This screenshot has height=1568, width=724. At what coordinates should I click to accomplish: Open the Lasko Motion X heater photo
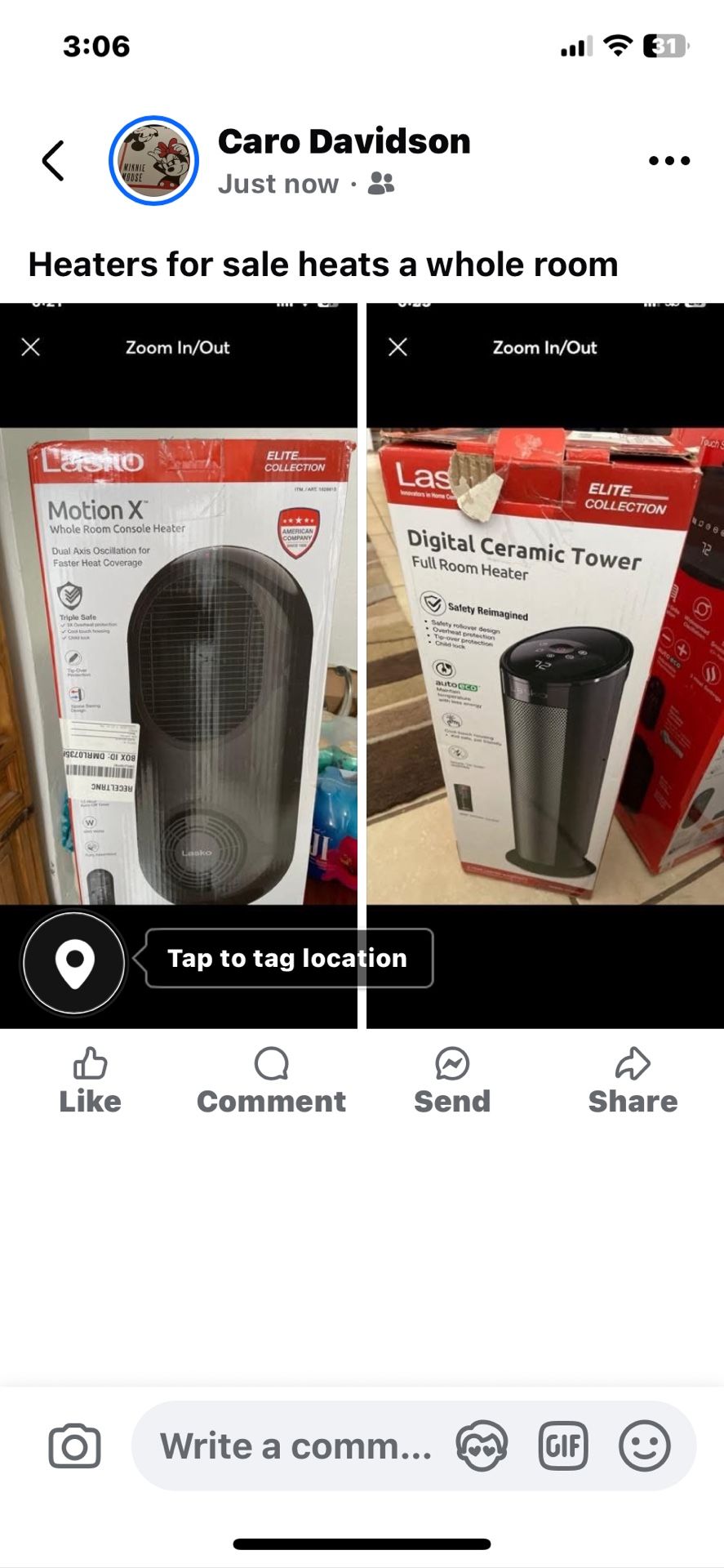click(179, 666)
